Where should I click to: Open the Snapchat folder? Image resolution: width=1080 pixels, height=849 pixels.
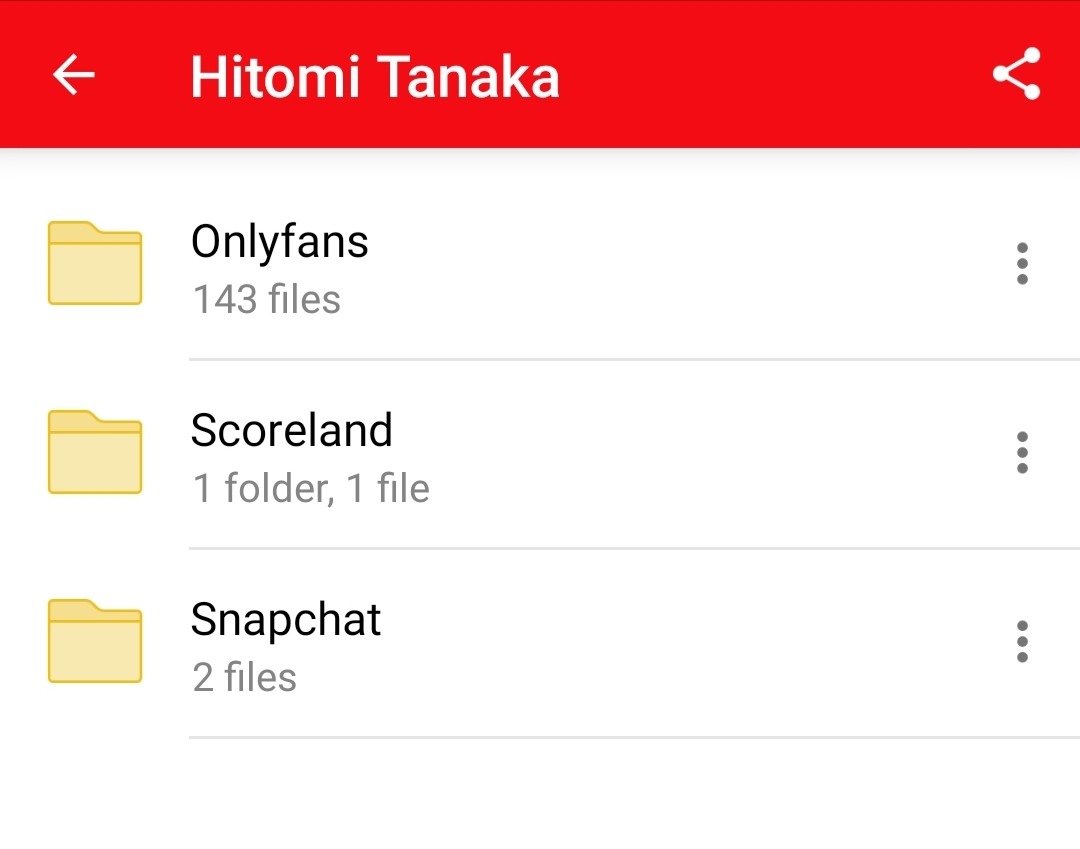(286, 642)
